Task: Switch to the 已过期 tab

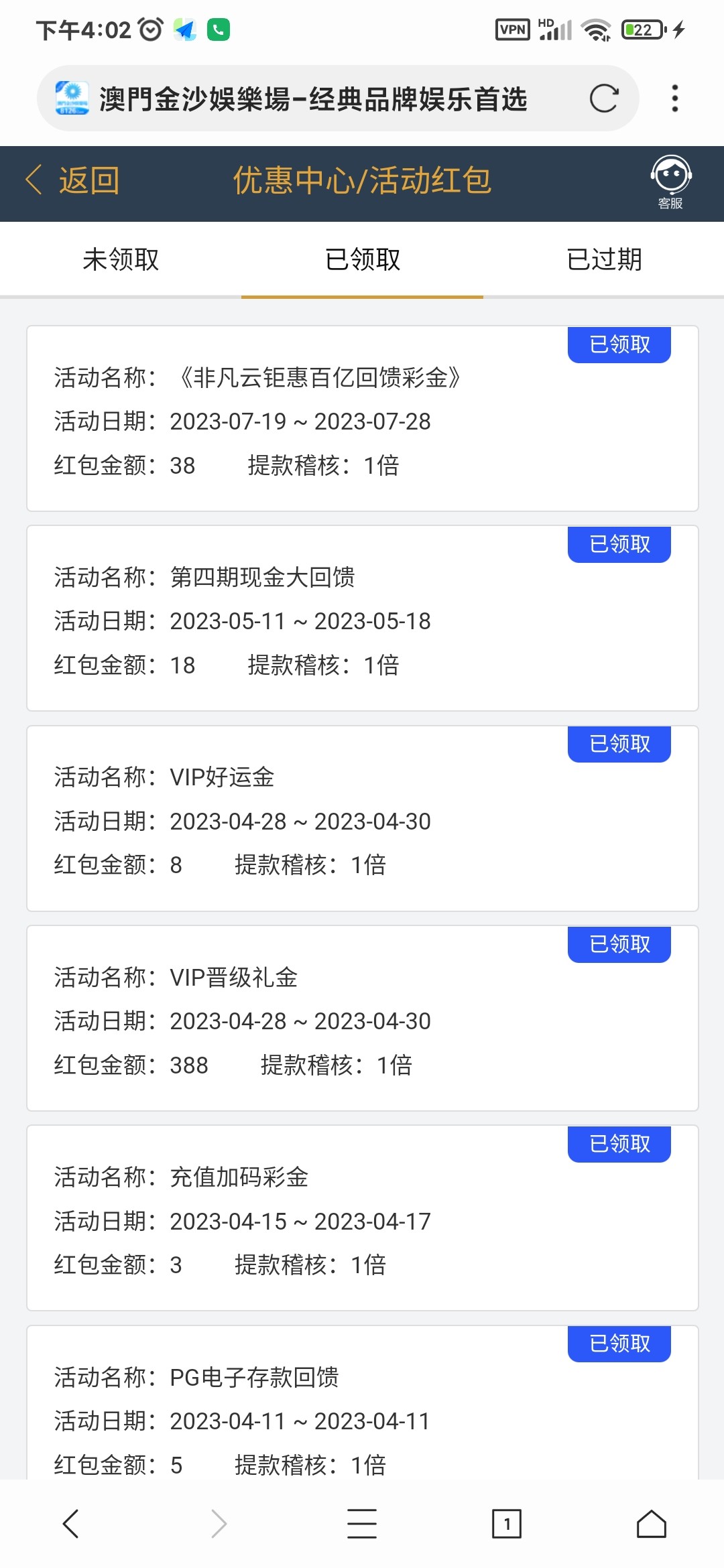Action: pos(604,259)
